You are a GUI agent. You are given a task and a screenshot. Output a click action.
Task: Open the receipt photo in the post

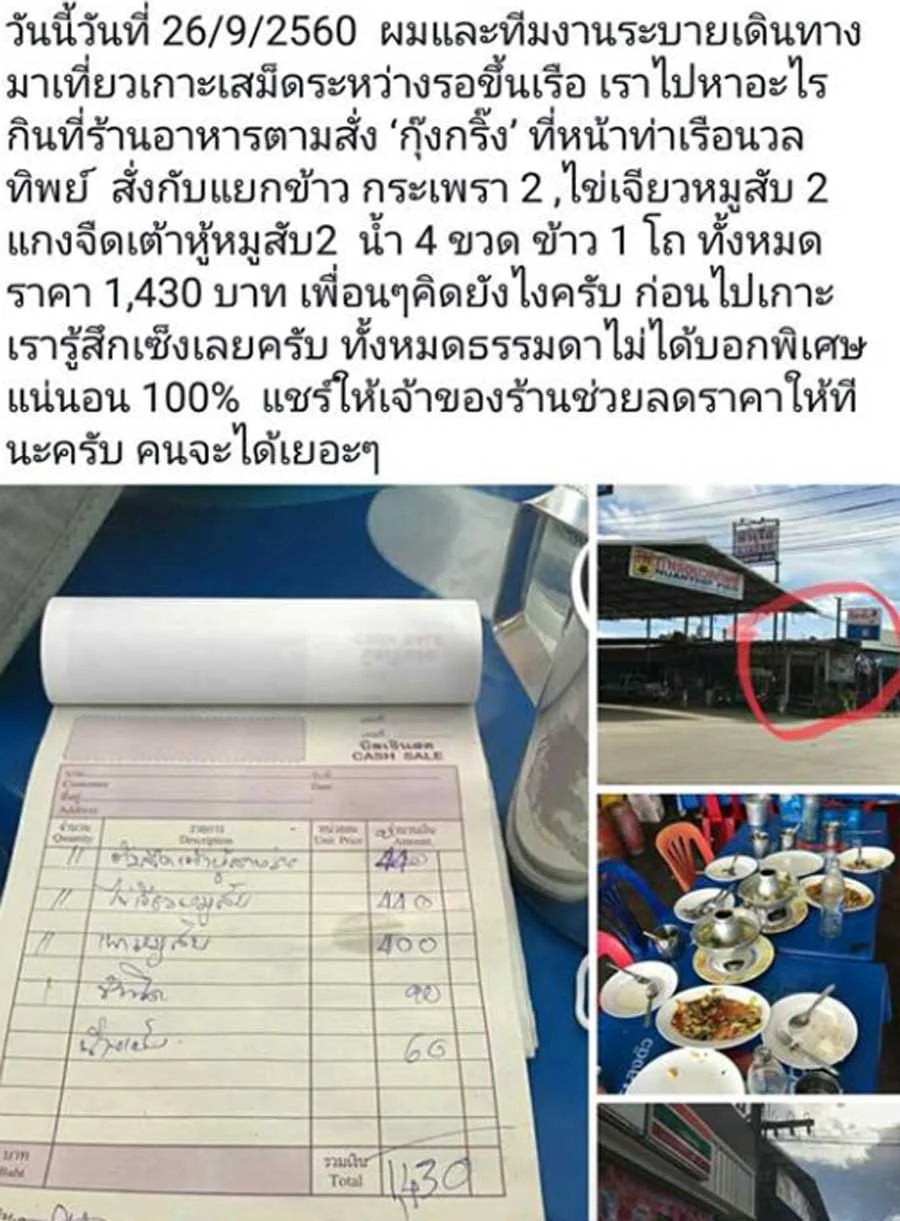pos(295,850)
